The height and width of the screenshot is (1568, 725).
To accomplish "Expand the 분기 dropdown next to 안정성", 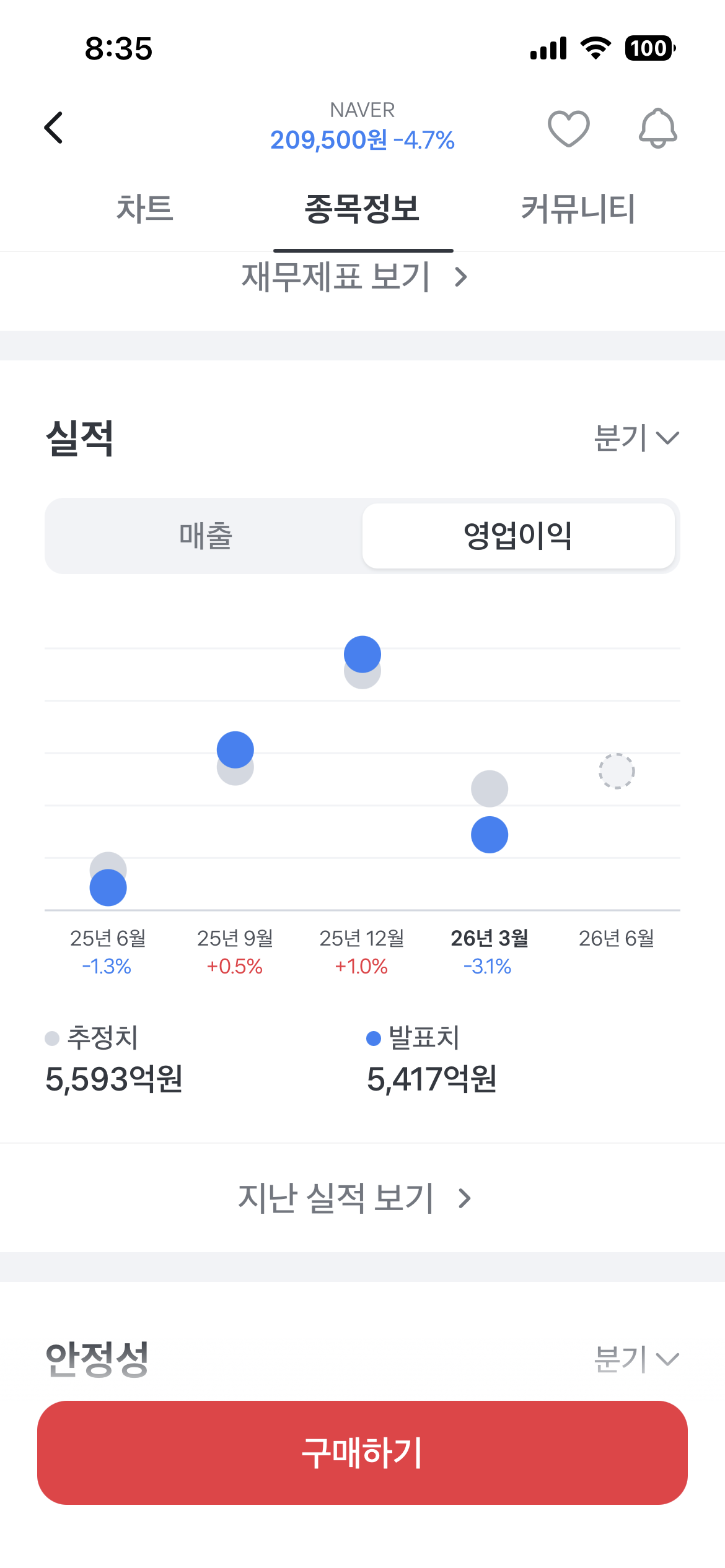I will tap(636, 1359).
